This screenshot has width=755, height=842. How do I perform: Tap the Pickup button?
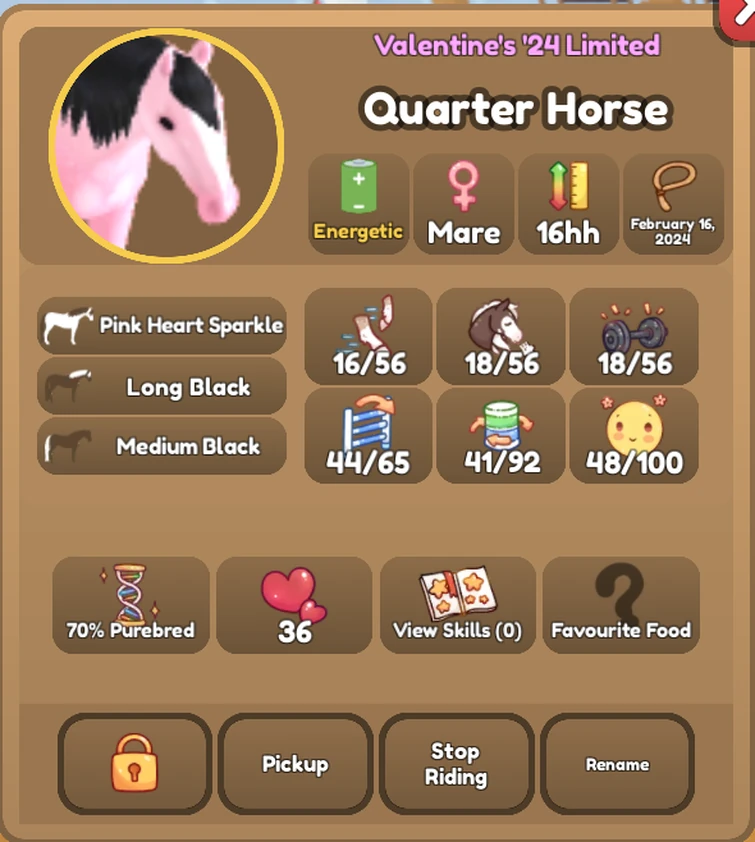[295, 764]
